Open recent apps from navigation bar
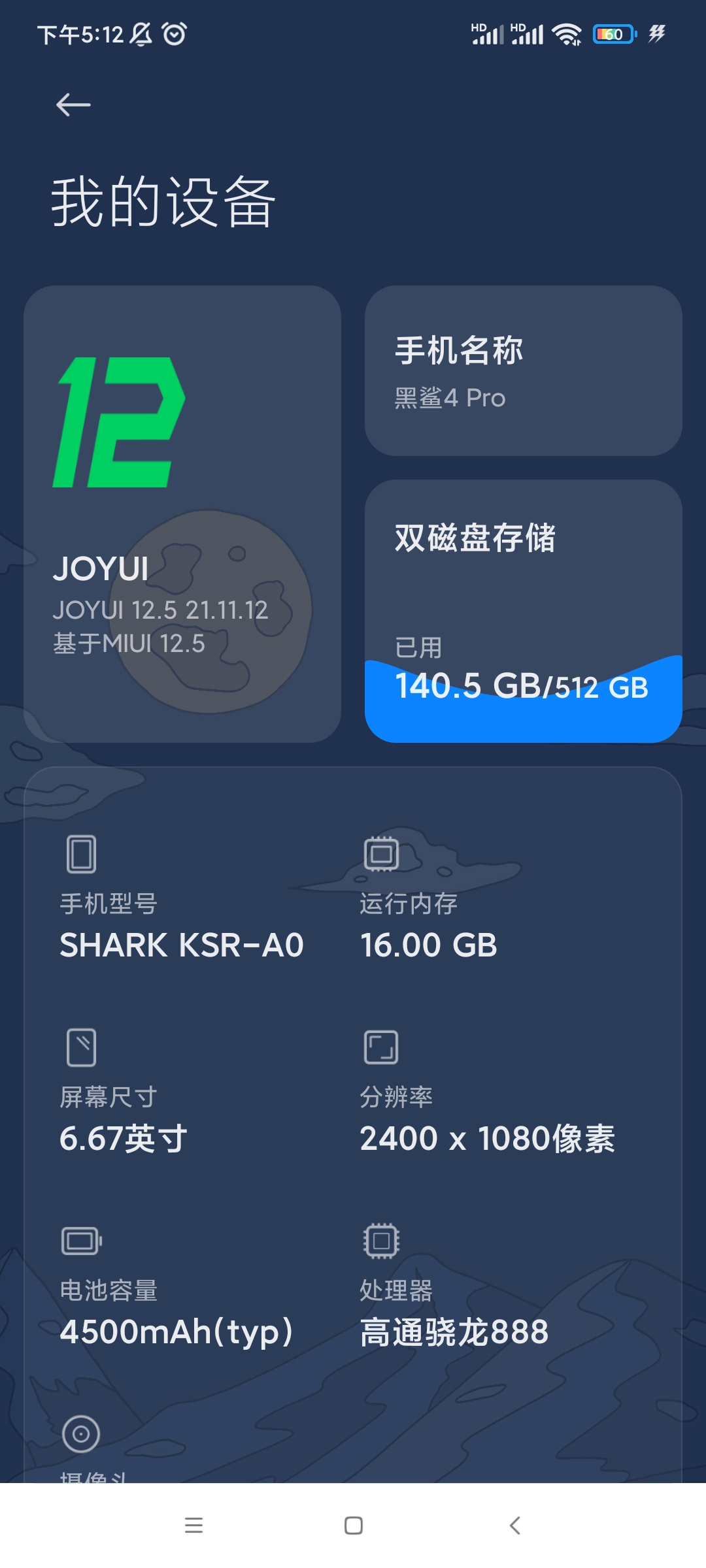Viewport: 706px width, 1568px height. (193, 1526)
